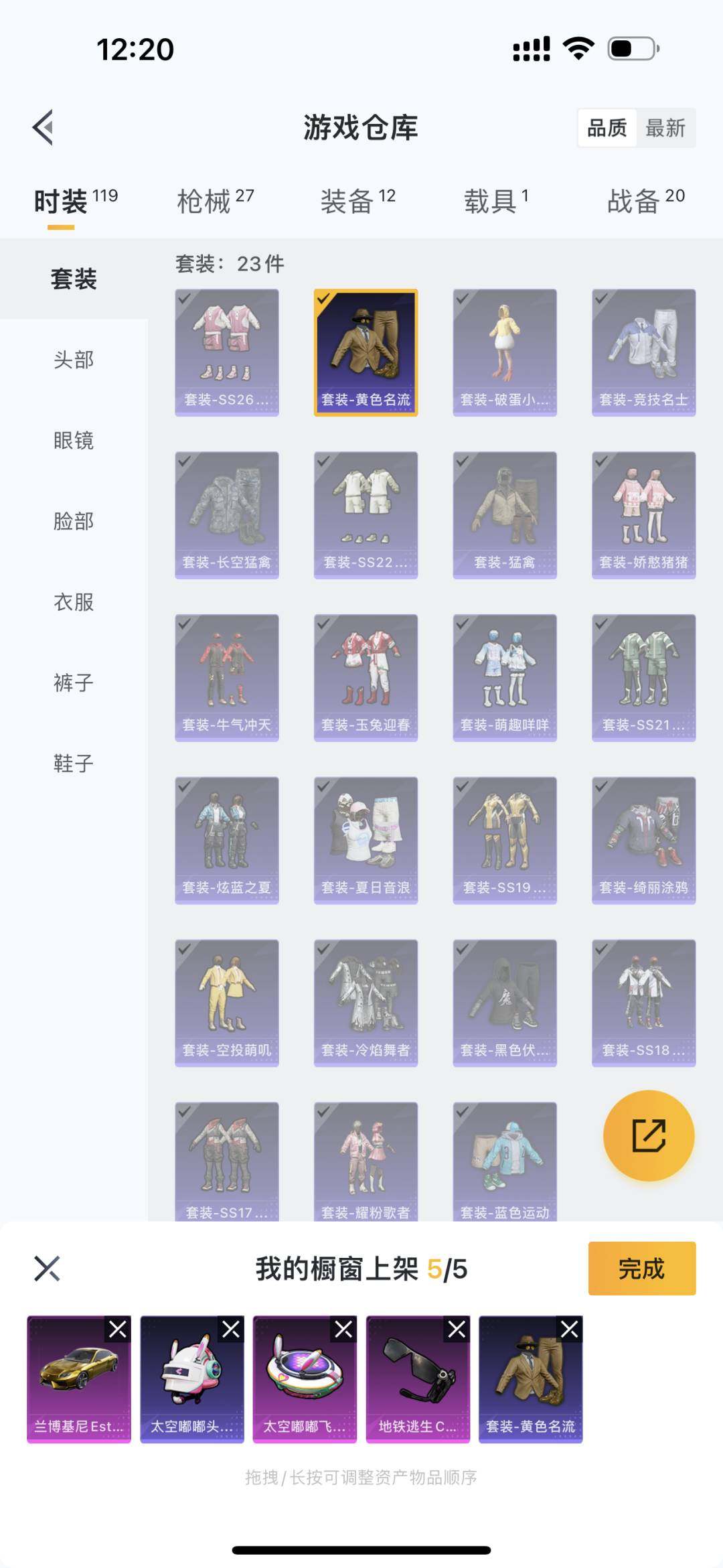Show the 鞋子 category

pyautogui.click(x=74, y=764)
